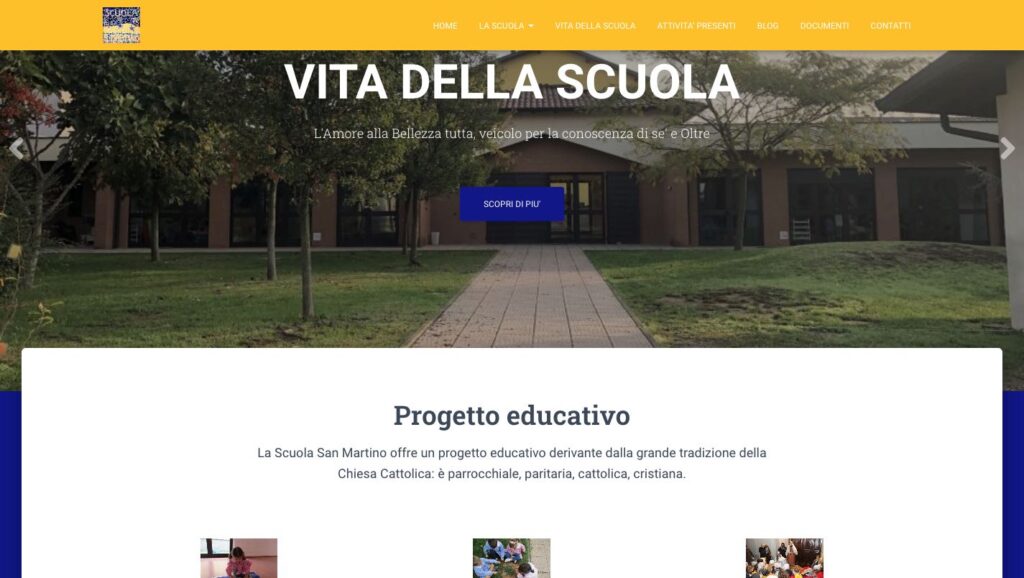Go to VITA DELLA SCUOLA page

click(595, 26)
